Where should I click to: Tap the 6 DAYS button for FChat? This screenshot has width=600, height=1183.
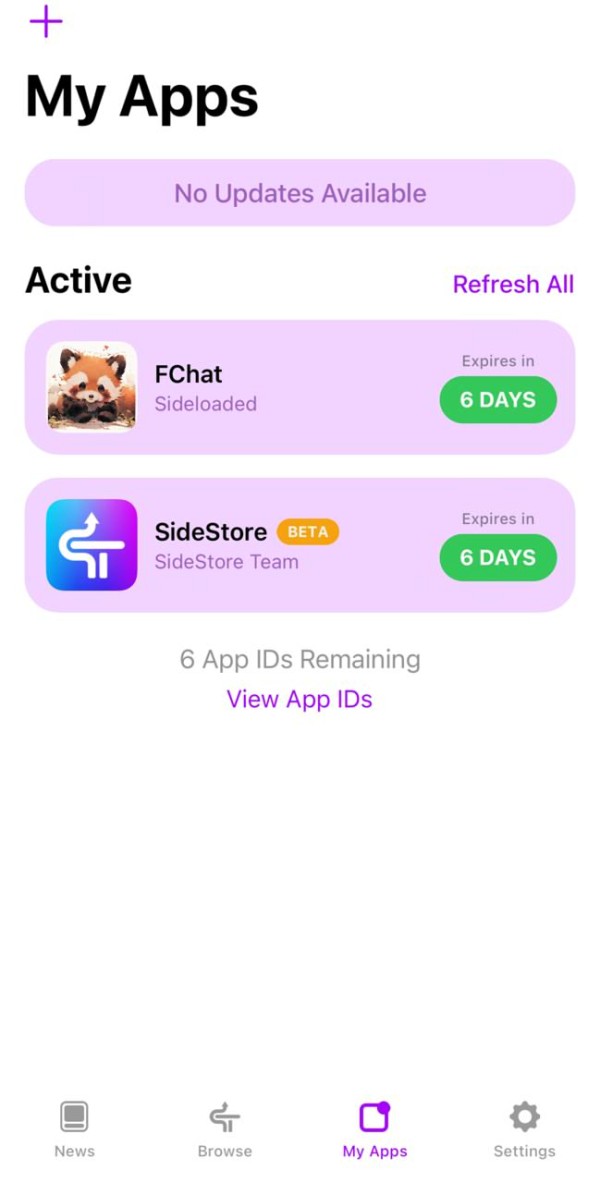point(498,400)
